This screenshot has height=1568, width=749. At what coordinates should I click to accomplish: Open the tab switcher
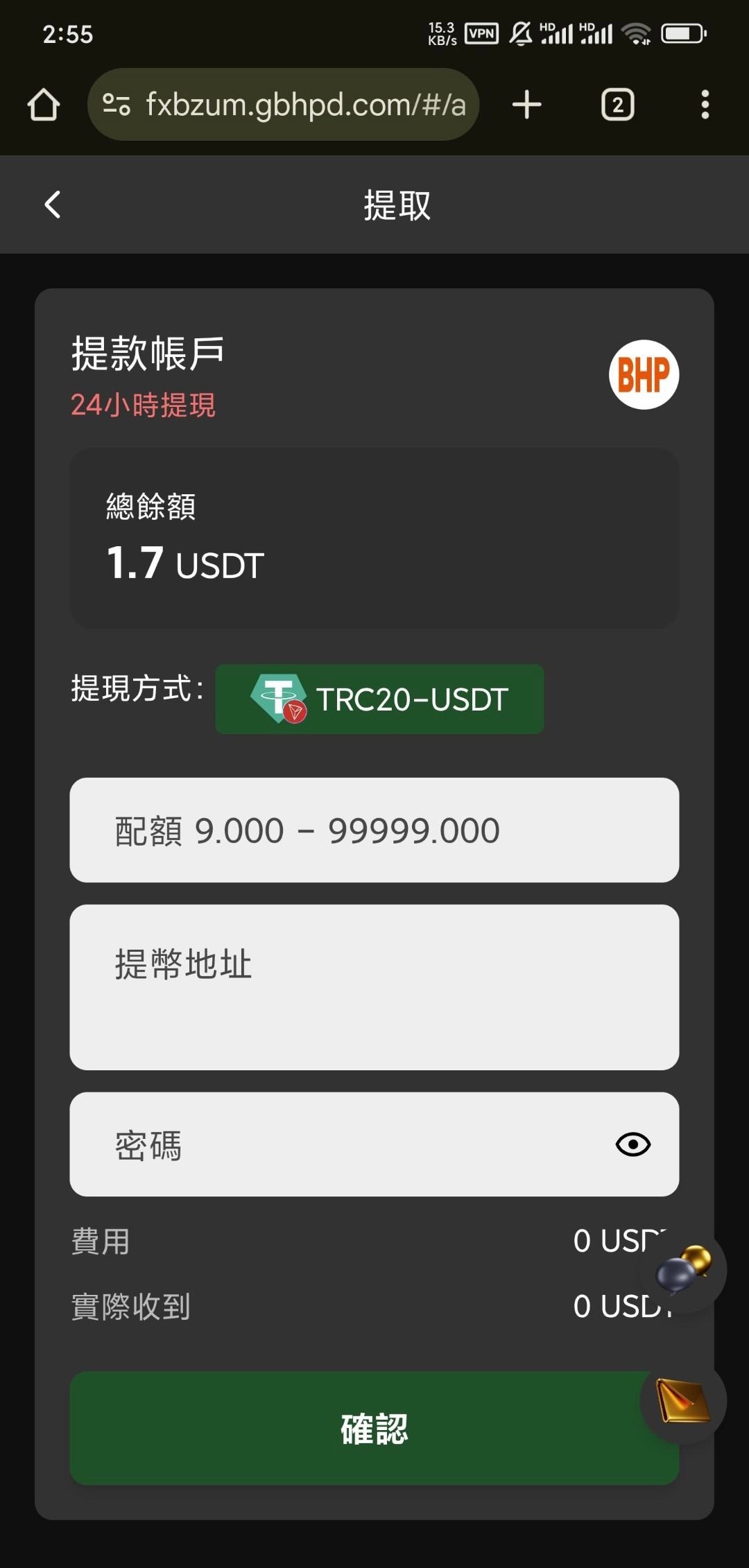617,105
